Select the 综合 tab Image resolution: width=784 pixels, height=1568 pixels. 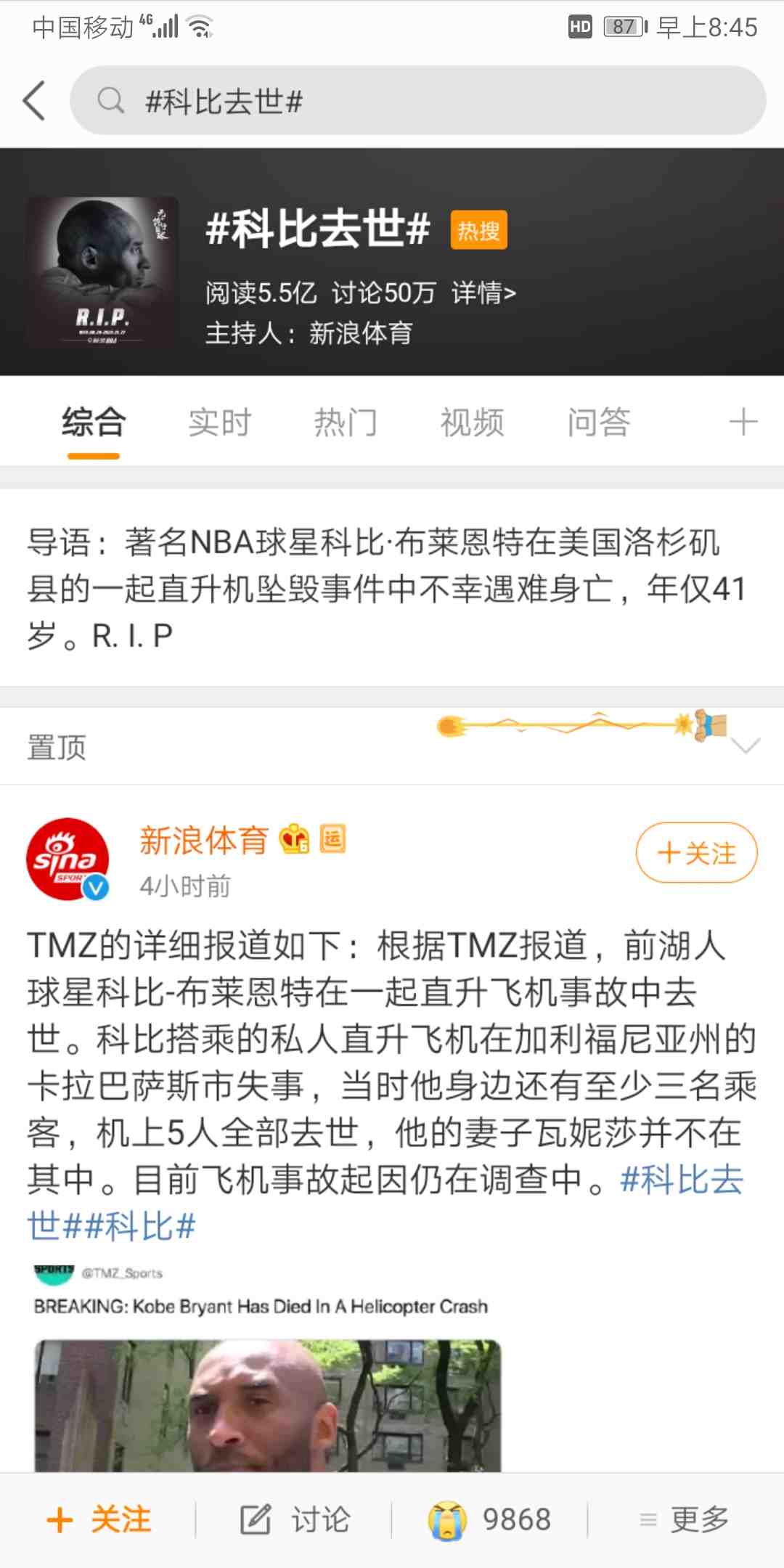coord(94,422)
